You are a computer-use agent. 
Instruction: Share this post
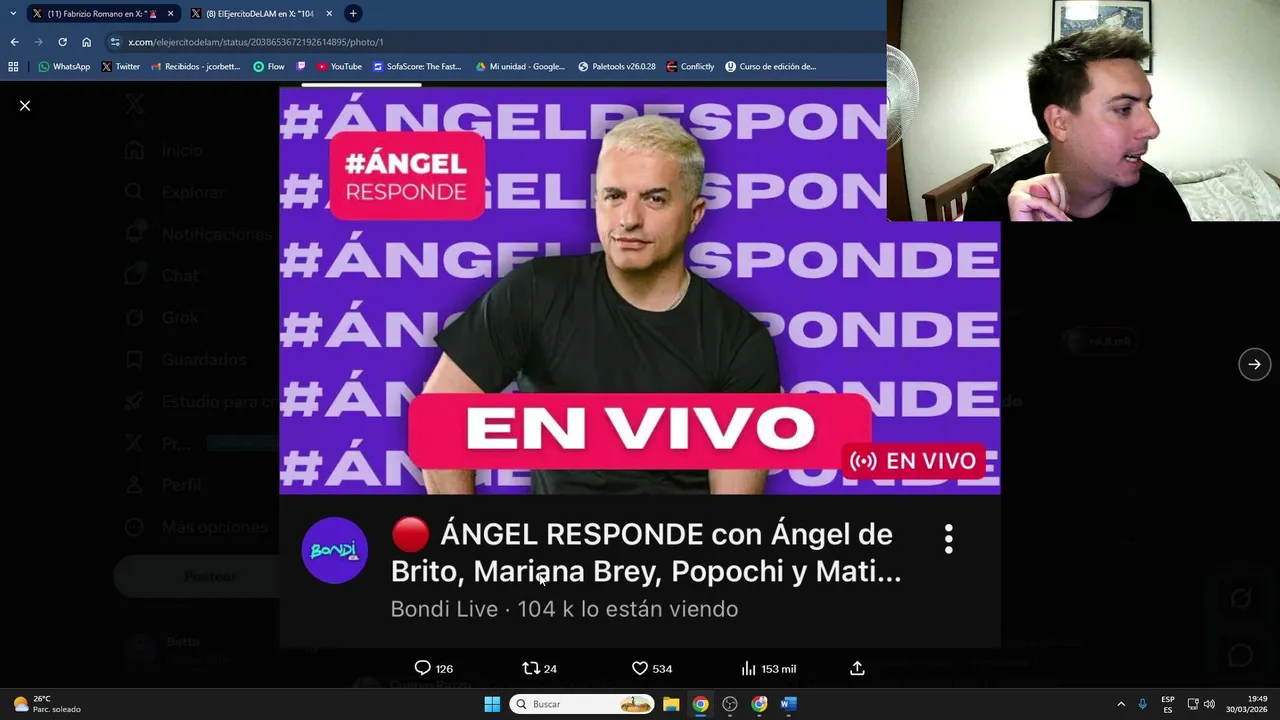click(857, 668)
